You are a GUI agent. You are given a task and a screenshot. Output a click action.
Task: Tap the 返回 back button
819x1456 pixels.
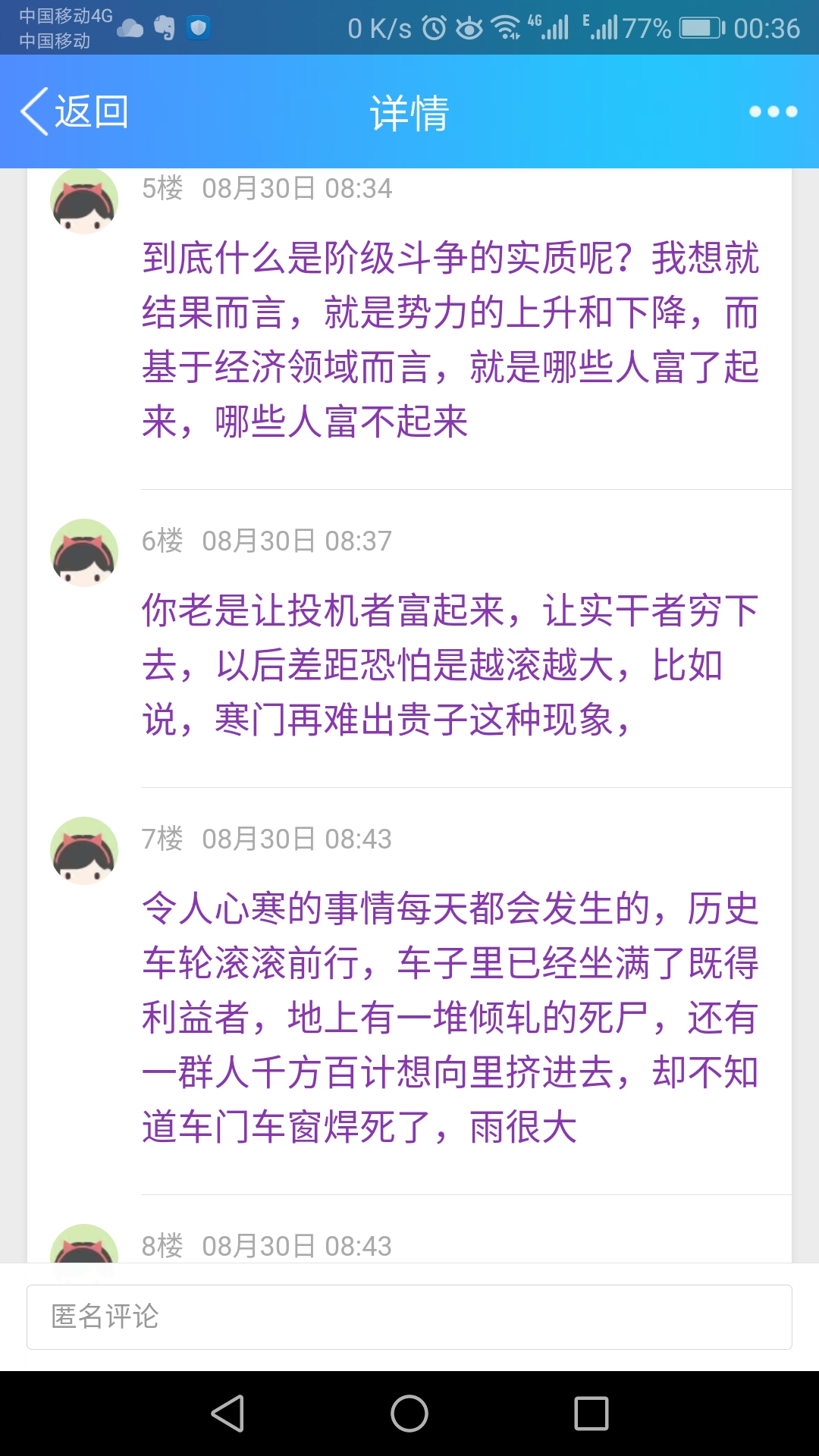(x=74, y=111)
